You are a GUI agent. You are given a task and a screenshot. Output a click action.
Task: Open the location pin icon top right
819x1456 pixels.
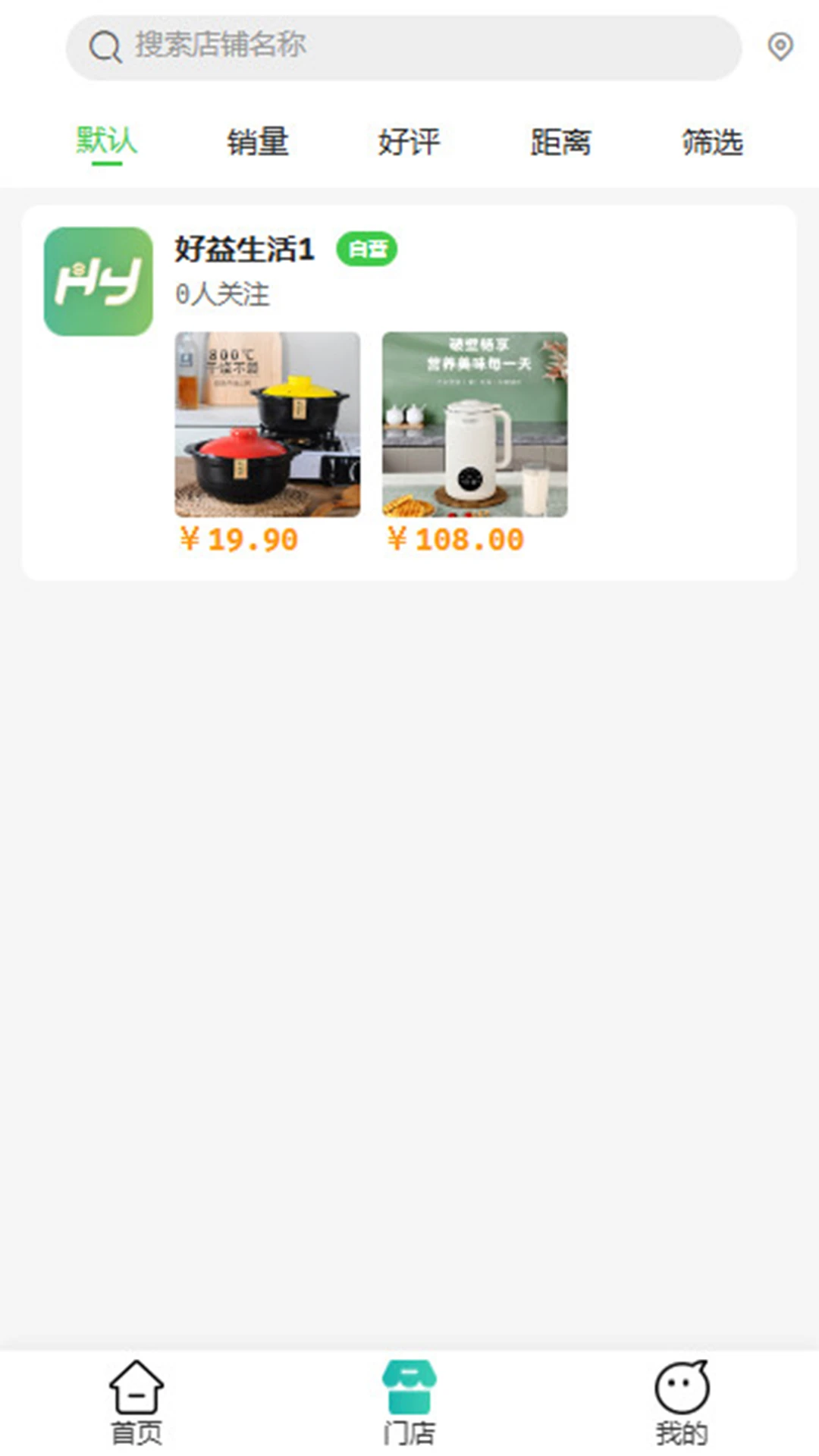point(780,47)
